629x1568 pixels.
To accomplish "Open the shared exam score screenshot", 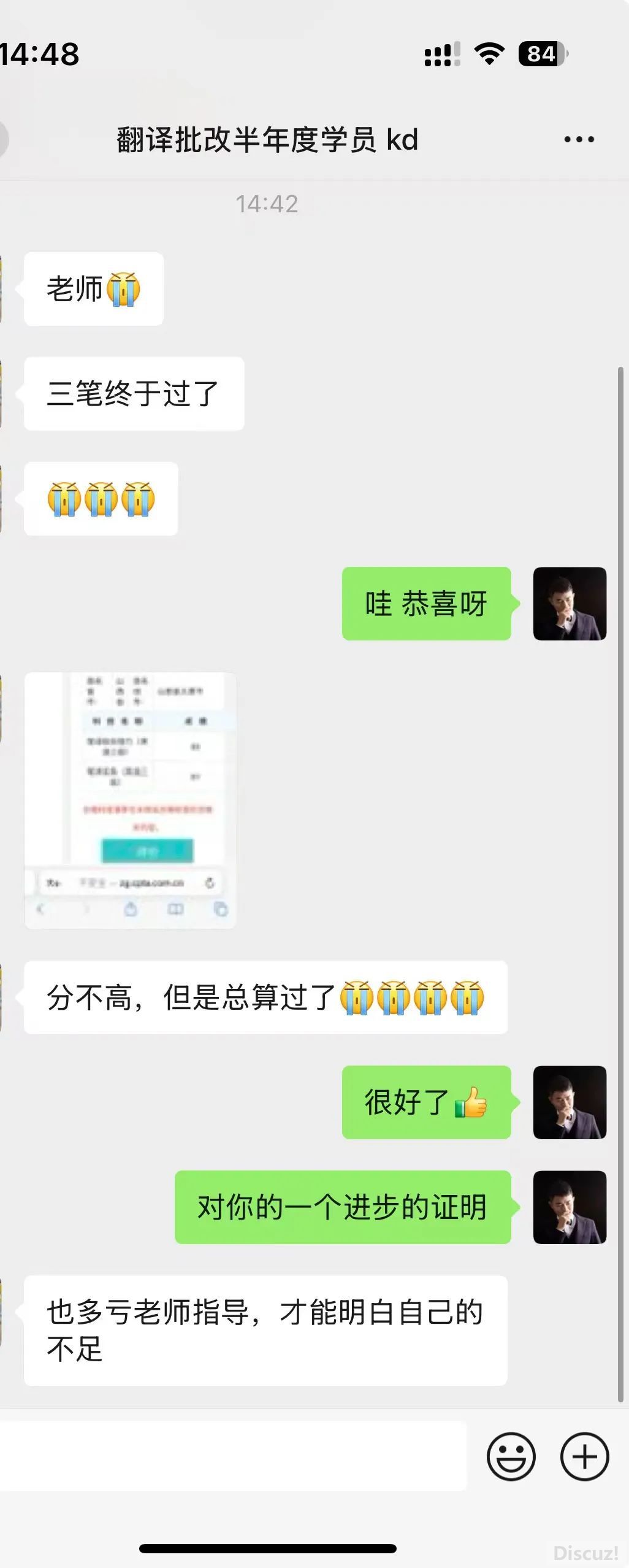I will (x=131, y=800).
